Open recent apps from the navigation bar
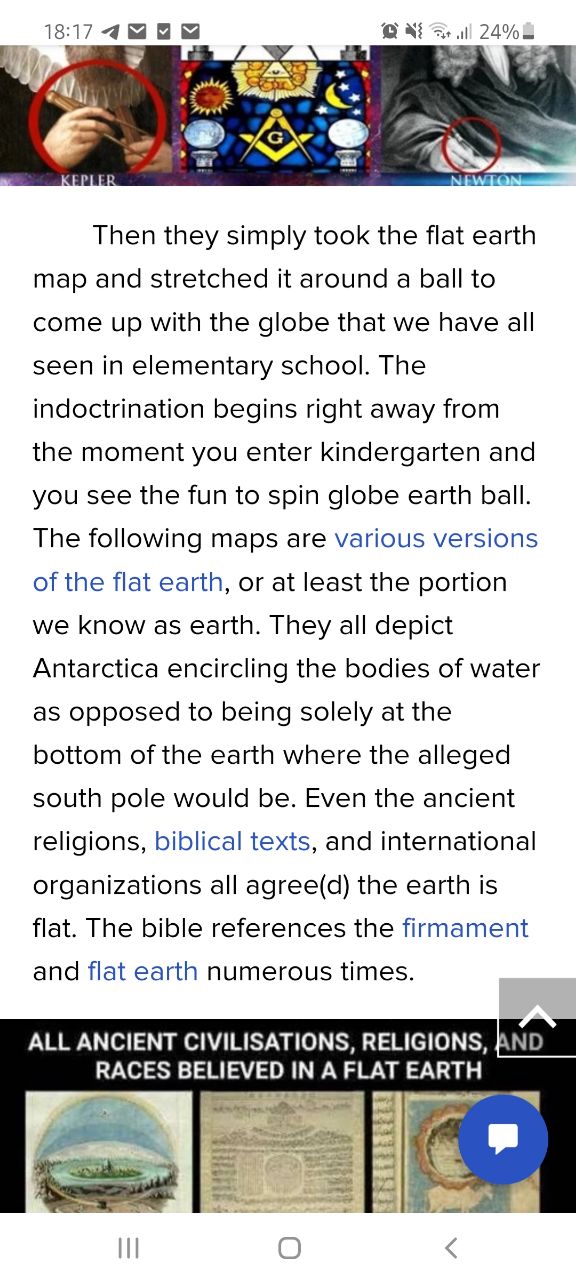The height and width of the screenshot is (1280, 576). 128,1247
